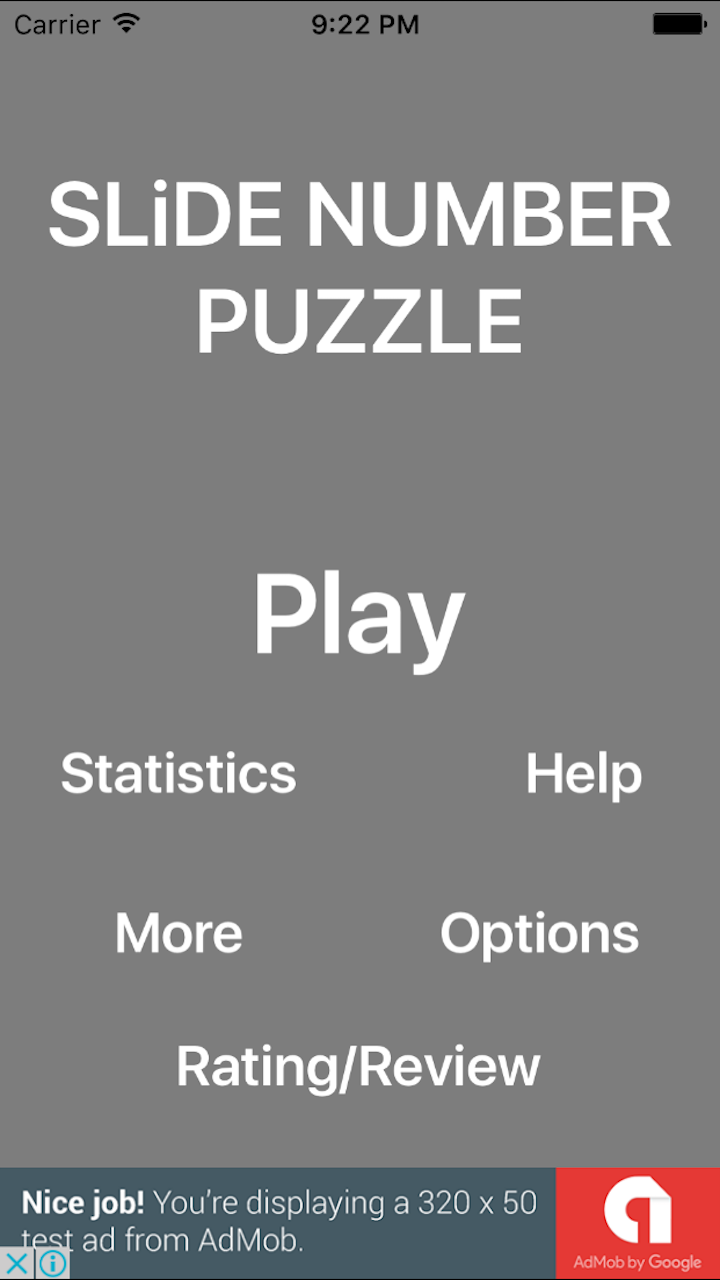Tap the More button
720x1280 pixels.
pos(178,933)
